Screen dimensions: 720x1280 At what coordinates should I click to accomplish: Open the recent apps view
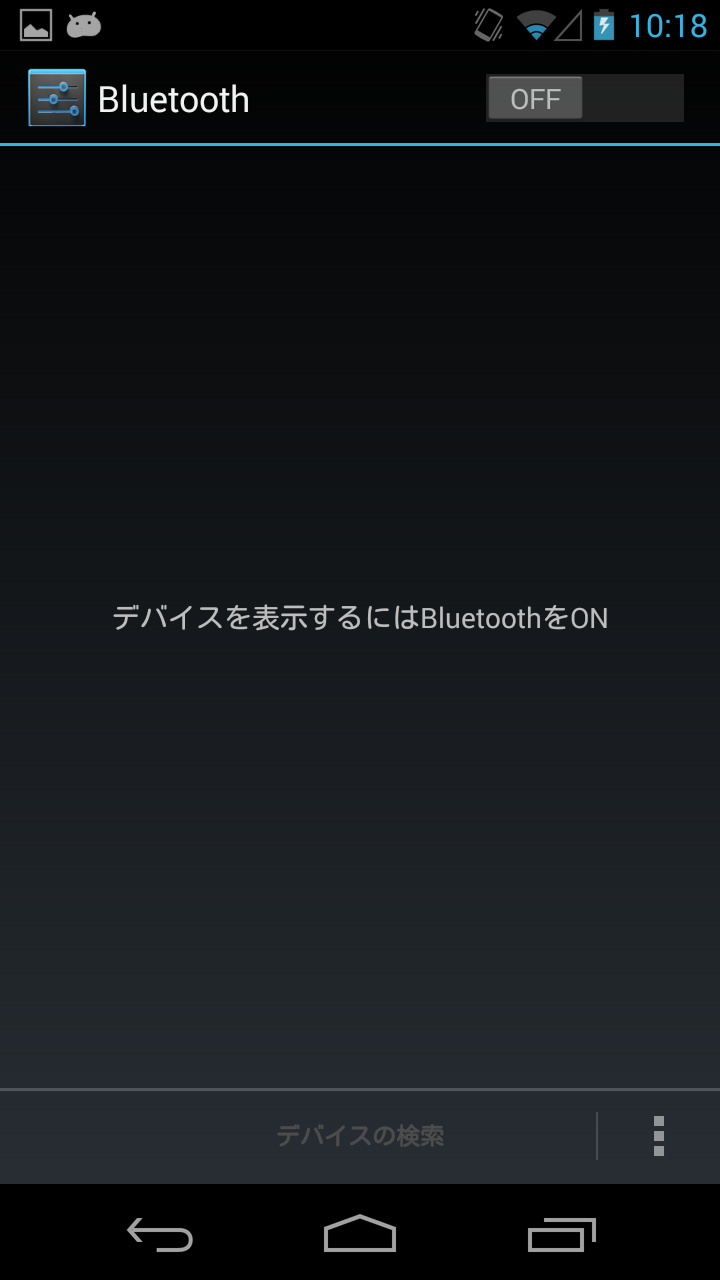point(561,1234)
